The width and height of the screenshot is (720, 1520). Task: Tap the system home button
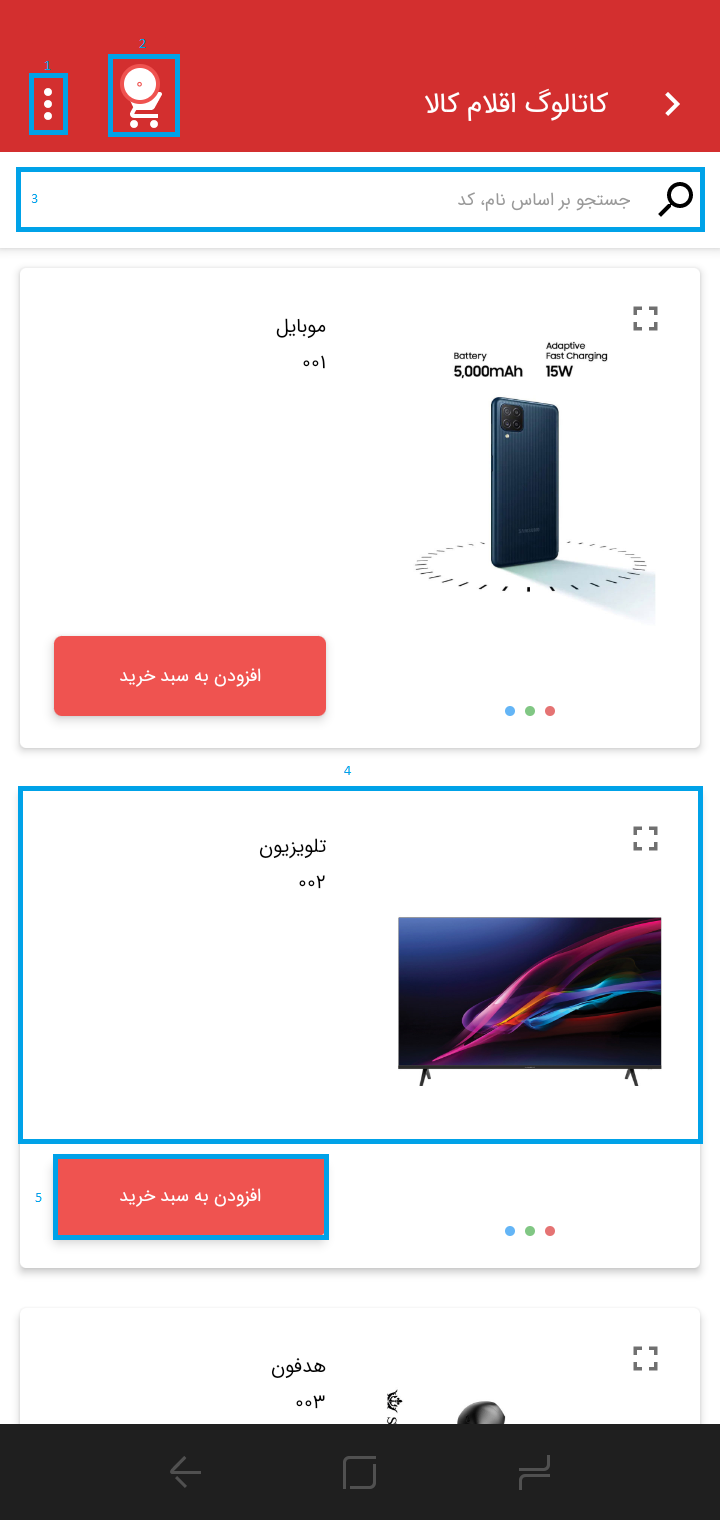(x=360, y=1472)
